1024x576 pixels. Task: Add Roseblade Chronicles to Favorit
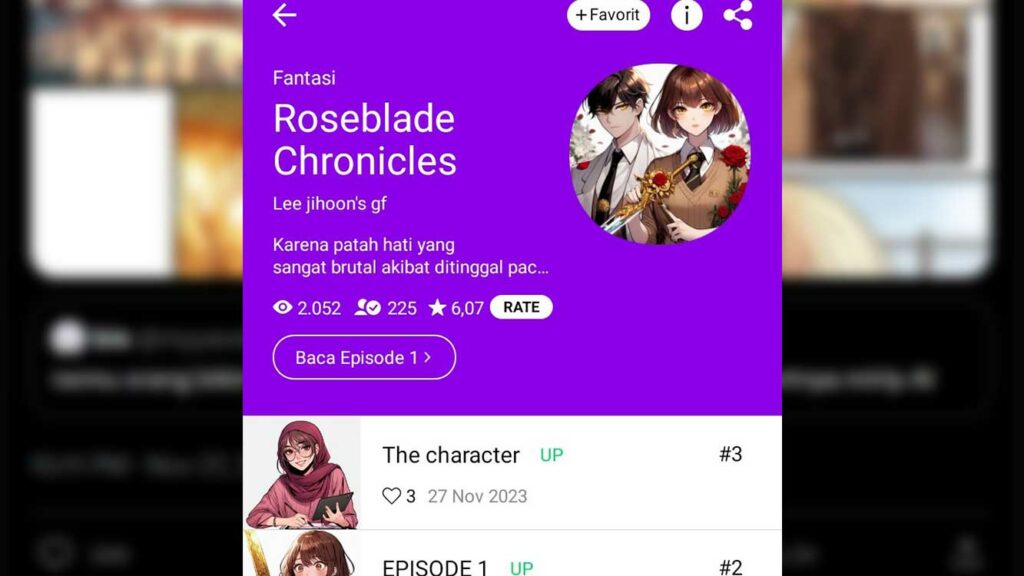pos(608,15)
